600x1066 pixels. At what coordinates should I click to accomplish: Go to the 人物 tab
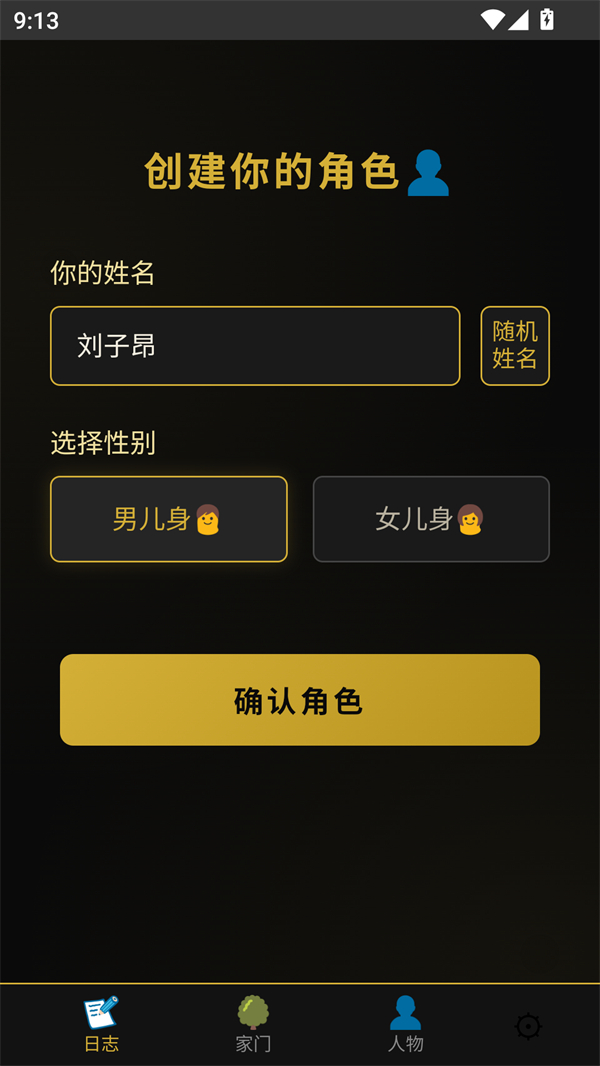[x=405, y=1024]
